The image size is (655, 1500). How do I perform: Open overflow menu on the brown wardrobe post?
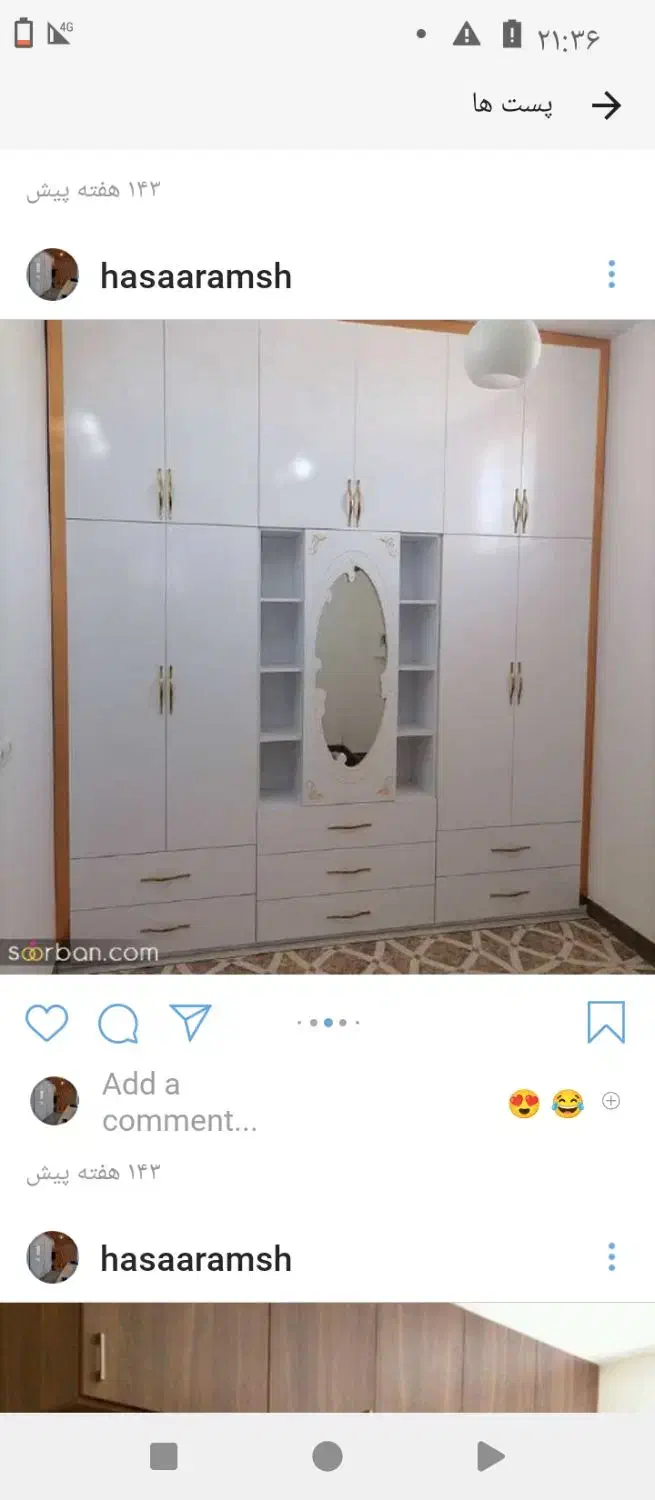coord(611,1257)
